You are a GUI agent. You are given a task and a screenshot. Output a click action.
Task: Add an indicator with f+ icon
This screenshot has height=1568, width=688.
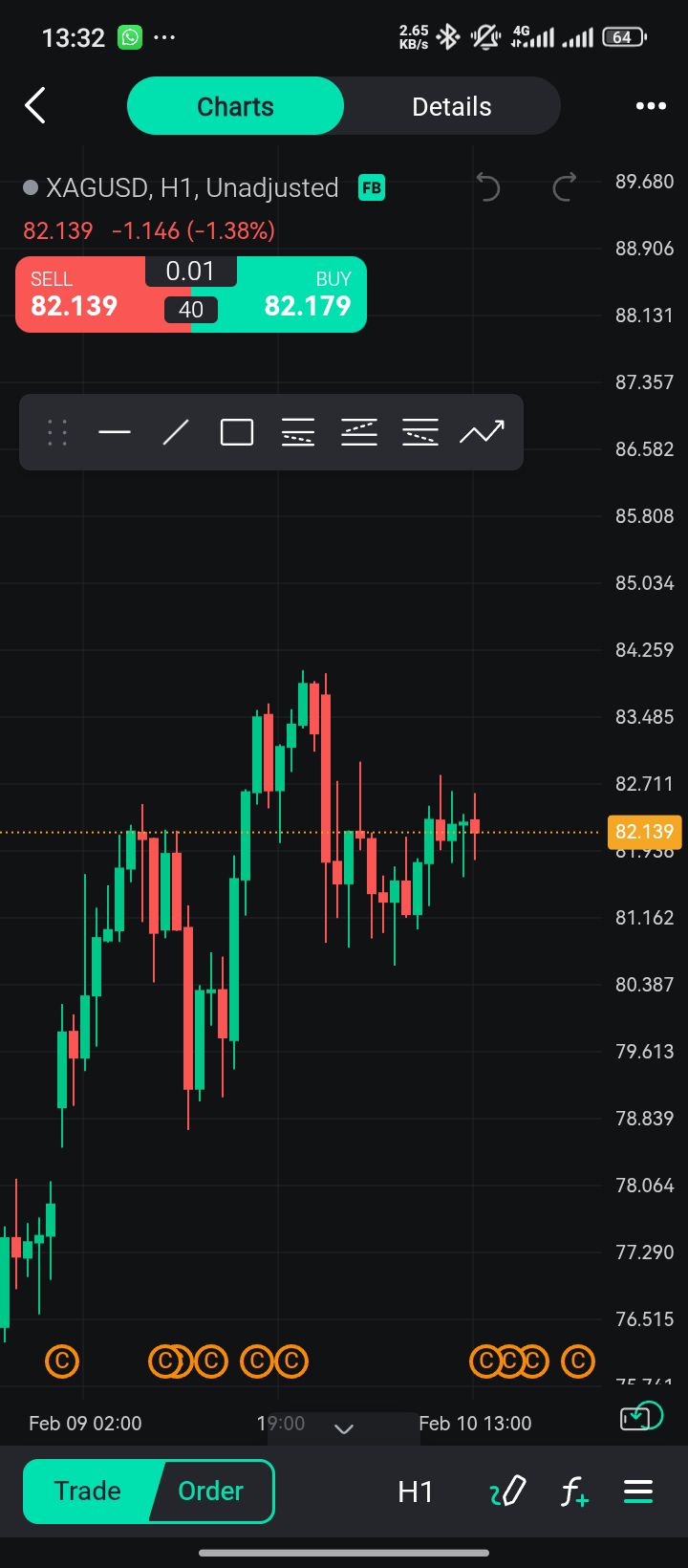click(573, 1492)
